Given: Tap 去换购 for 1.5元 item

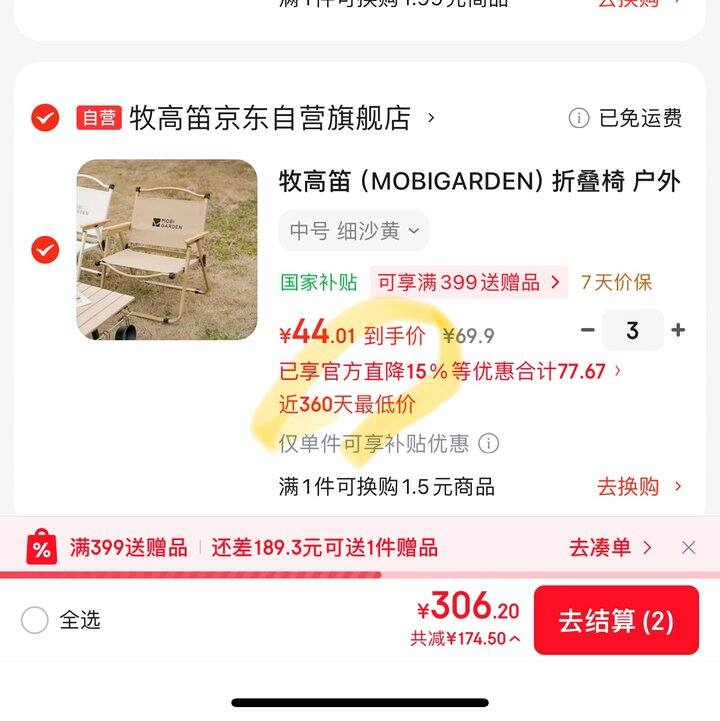Looking at the screenshot, I should [639, 487].
